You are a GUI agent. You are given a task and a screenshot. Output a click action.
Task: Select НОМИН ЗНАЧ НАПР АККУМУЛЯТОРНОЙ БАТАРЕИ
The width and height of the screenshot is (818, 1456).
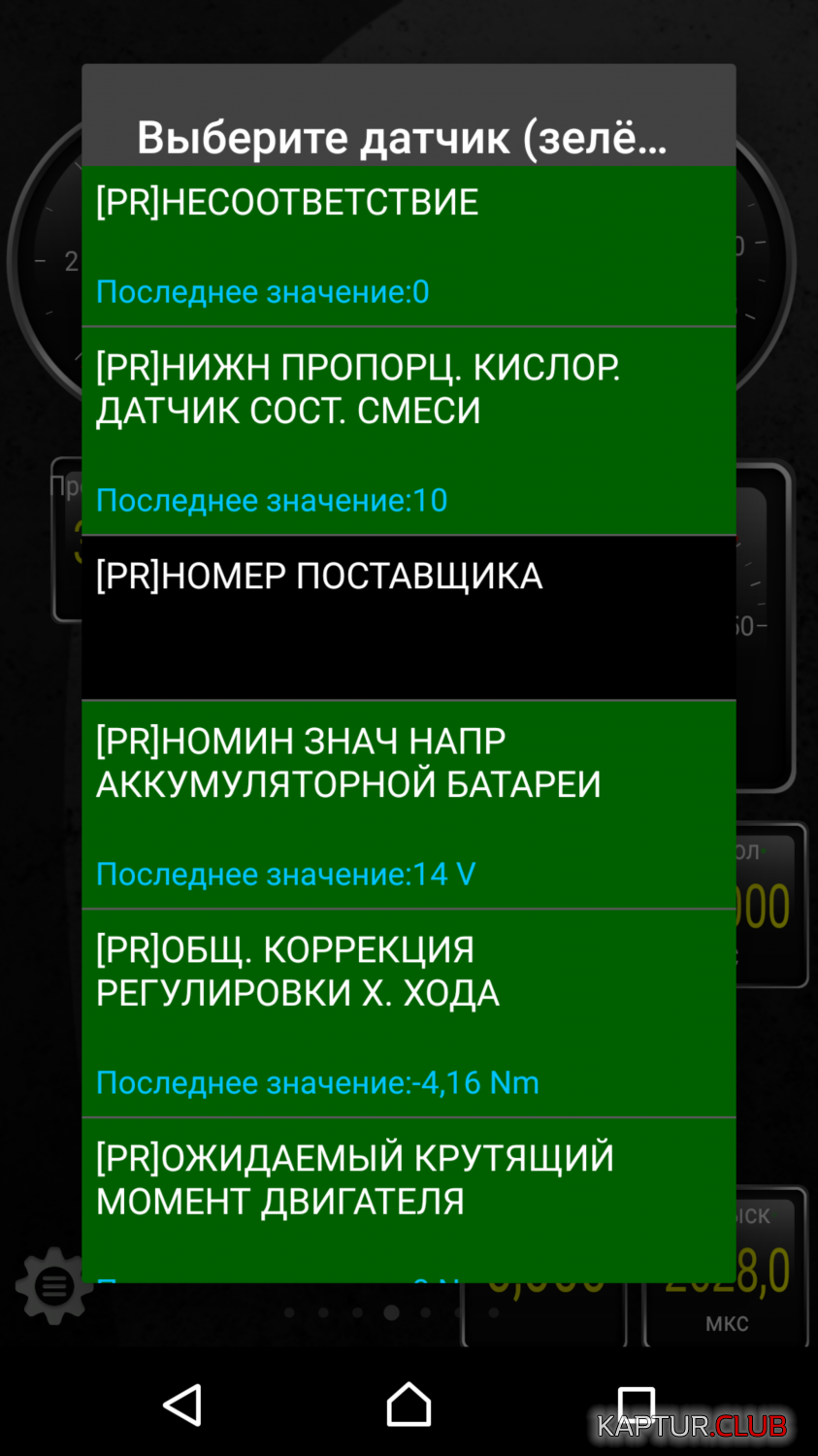click(x=409, y=805)
